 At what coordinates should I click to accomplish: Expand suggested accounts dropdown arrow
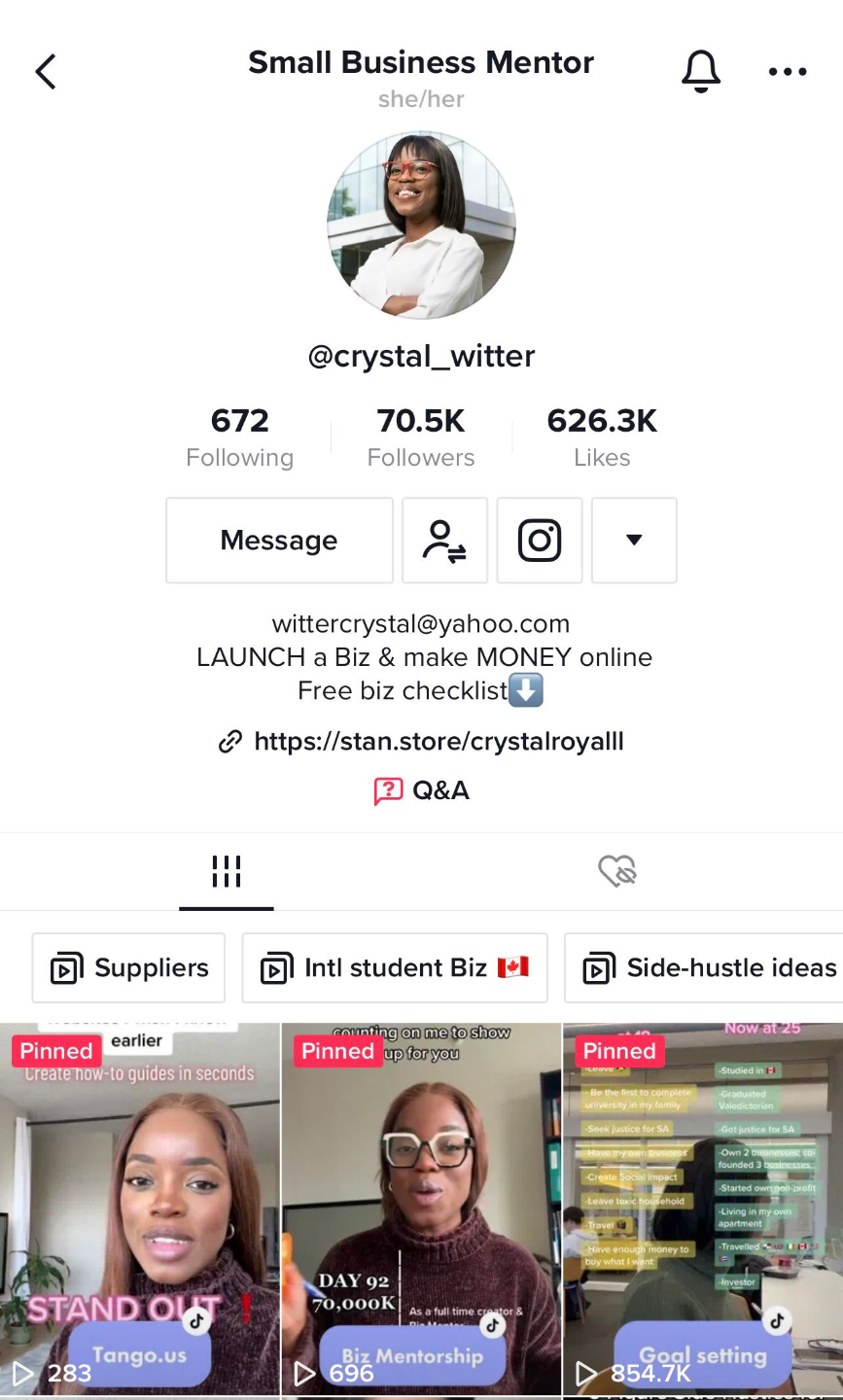pos(634,541)
